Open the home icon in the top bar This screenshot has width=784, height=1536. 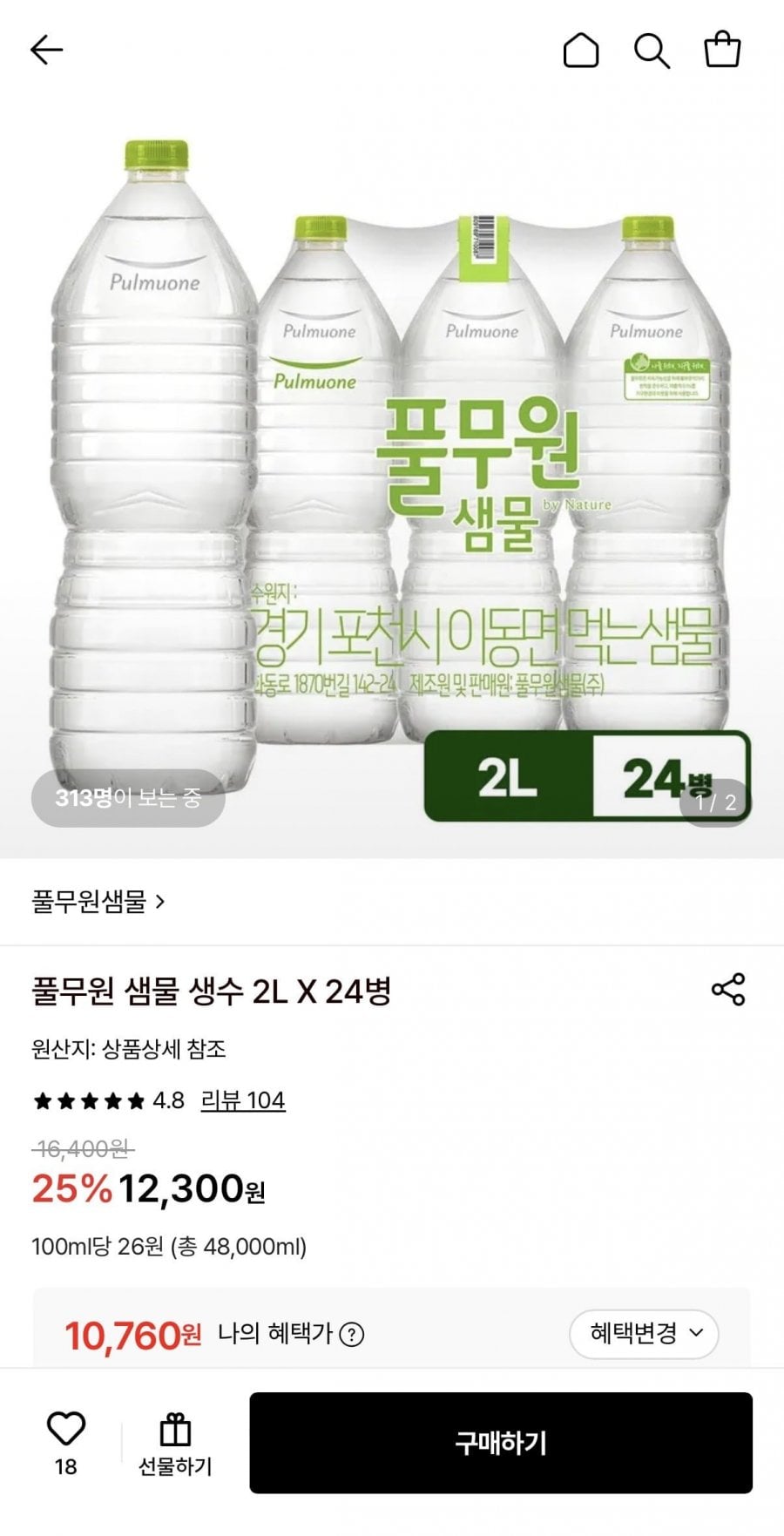click(x=581, y=51)
